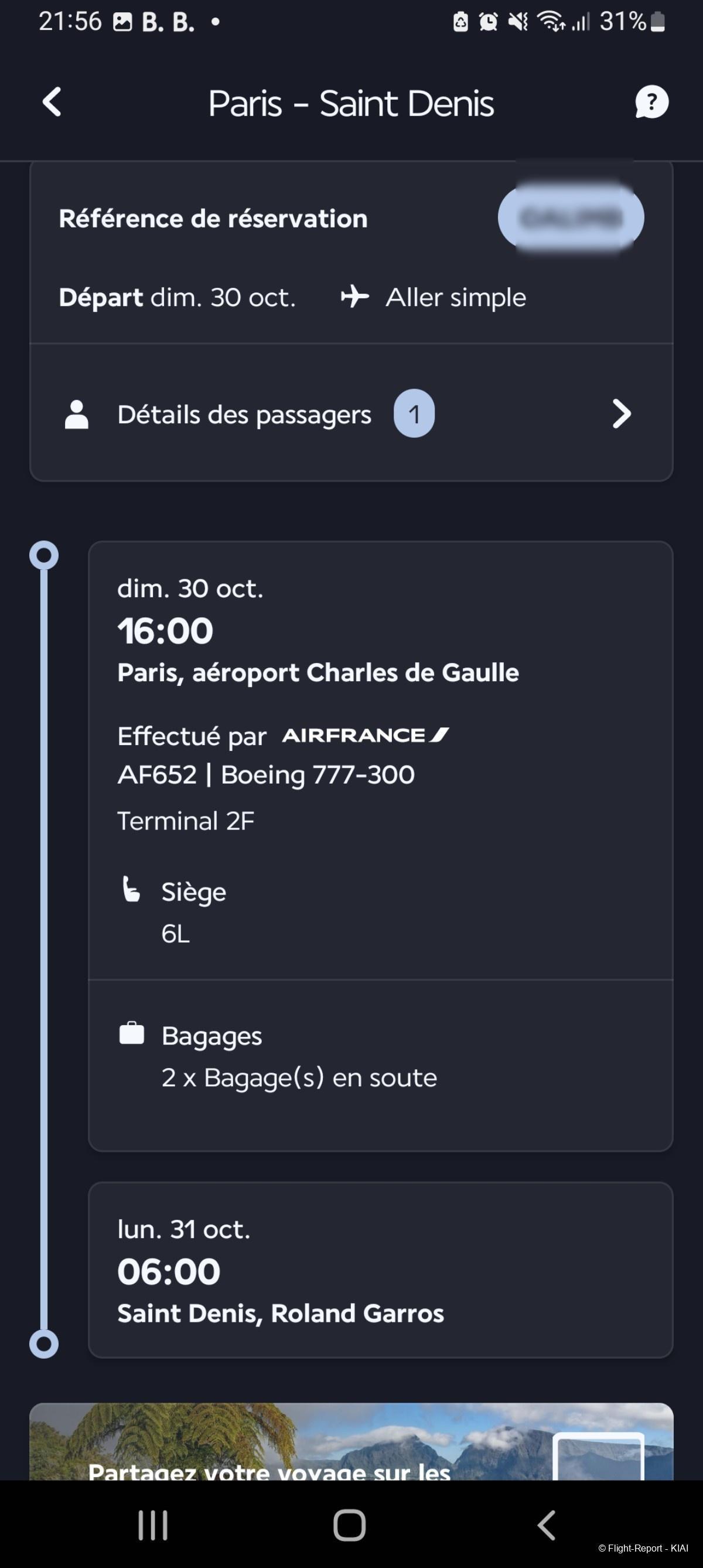Go to the phone home screen
Viewport: 703px width, 1568px height.
click(350, 1525)
